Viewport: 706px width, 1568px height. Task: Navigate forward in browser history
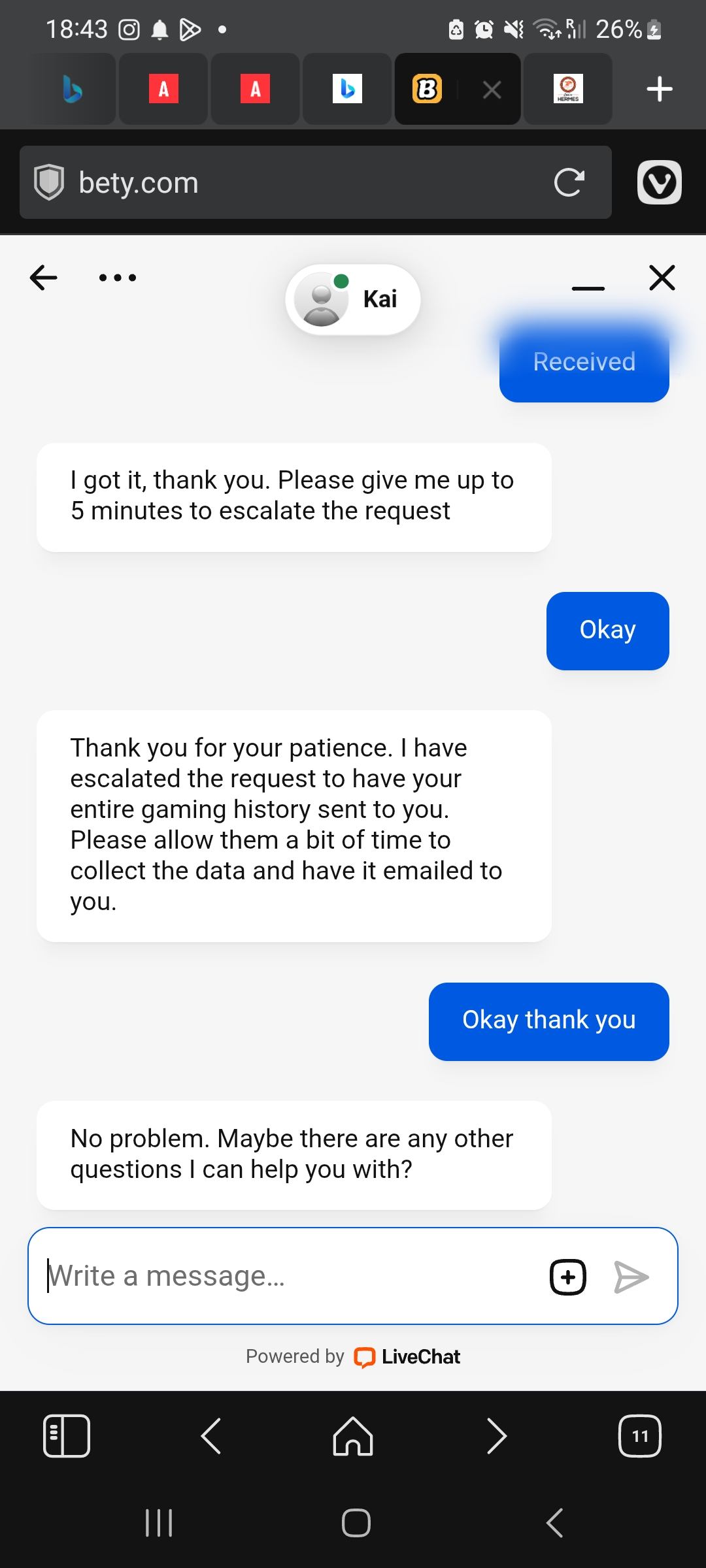497,1435
